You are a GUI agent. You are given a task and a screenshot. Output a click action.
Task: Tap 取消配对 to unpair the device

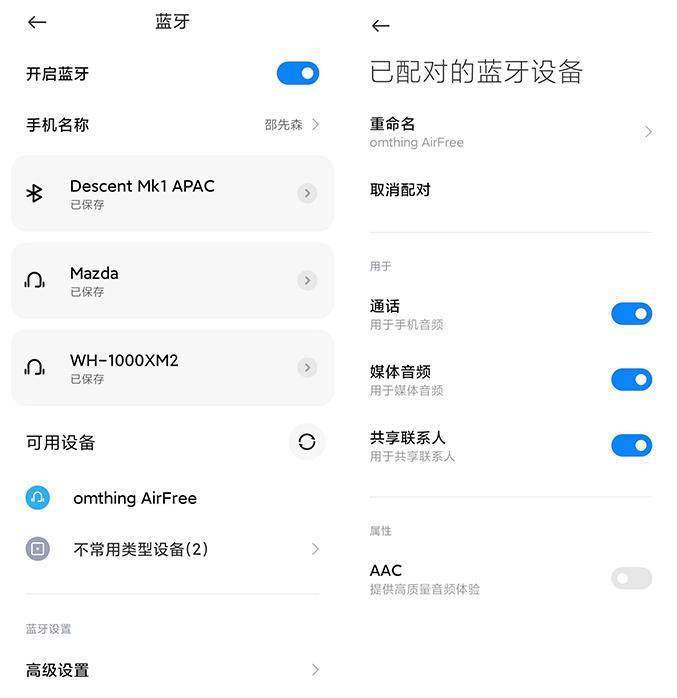click(x=400, y=190)
